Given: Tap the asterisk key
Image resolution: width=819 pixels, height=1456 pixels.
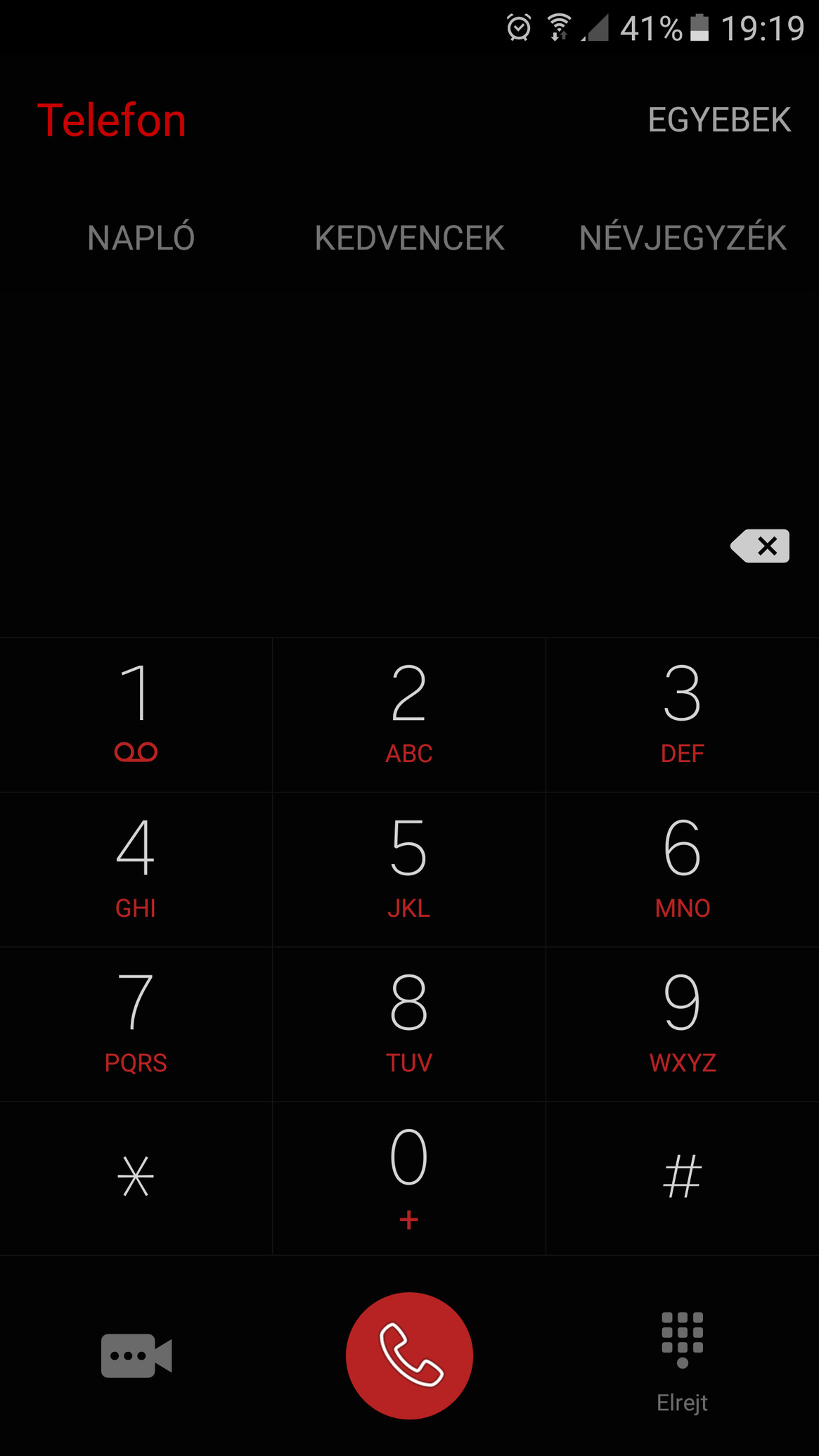Looking at the screenshot, I should coord(136,1176).
